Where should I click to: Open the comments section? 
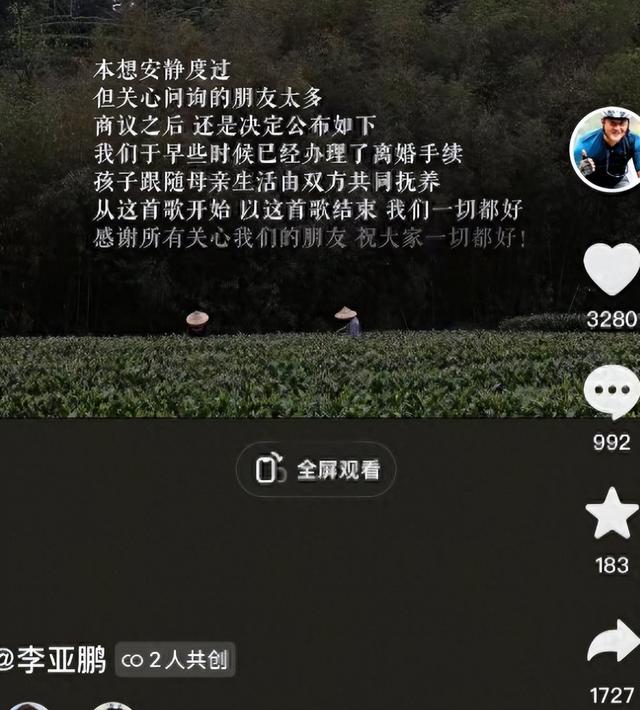(x=611, y=392)
